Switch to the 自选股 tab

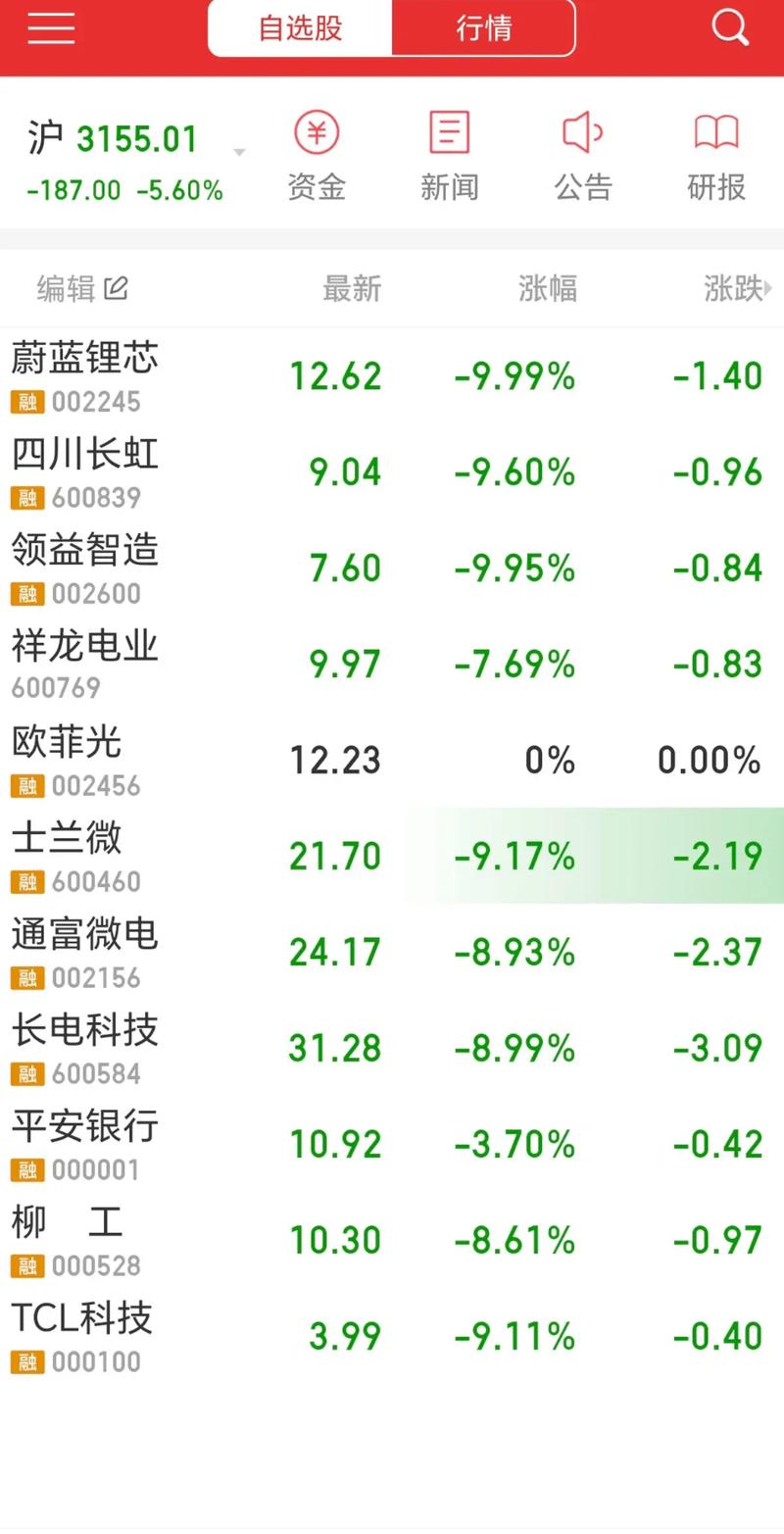pyautogui.click(x=300, y=28)
